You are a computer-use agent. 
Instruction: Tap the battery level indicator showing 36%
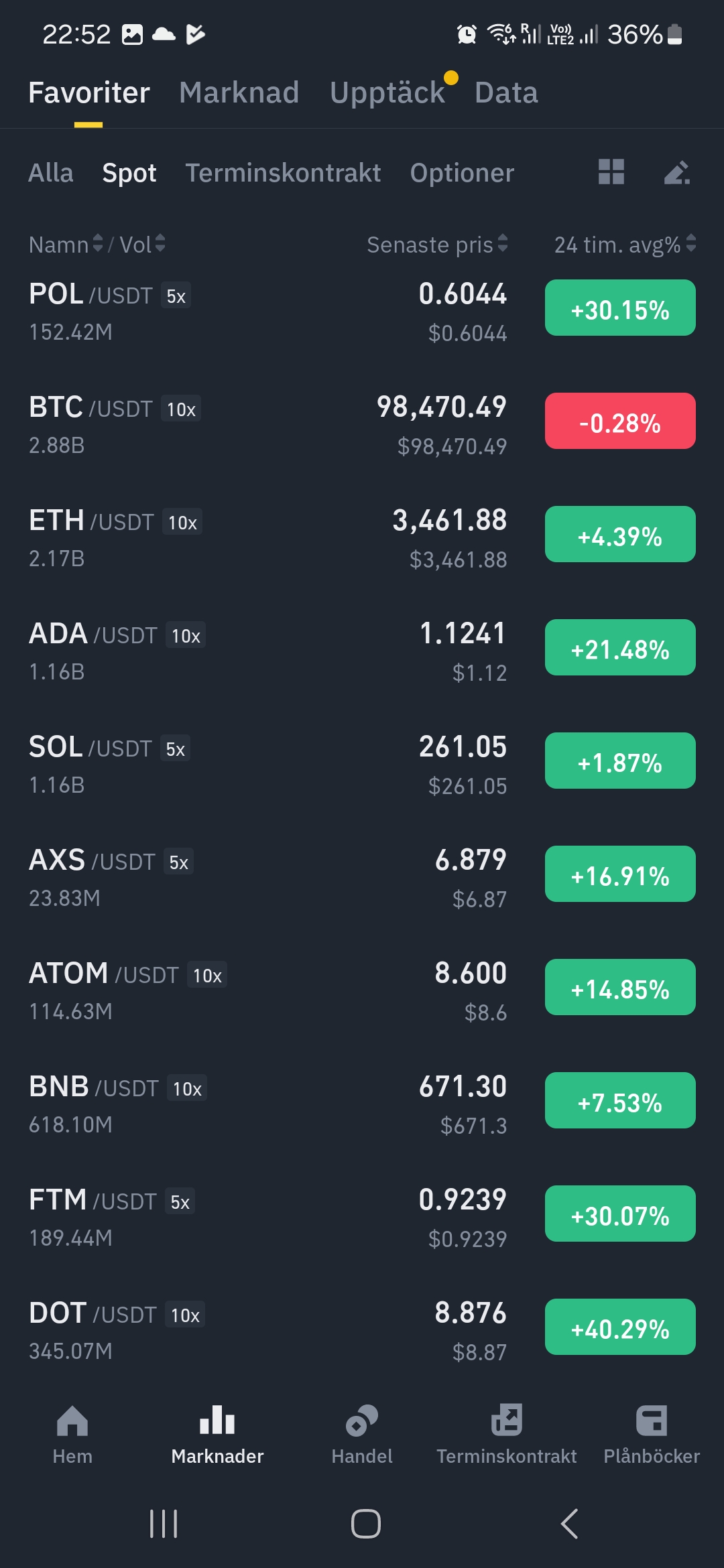[x=640, y=34]
